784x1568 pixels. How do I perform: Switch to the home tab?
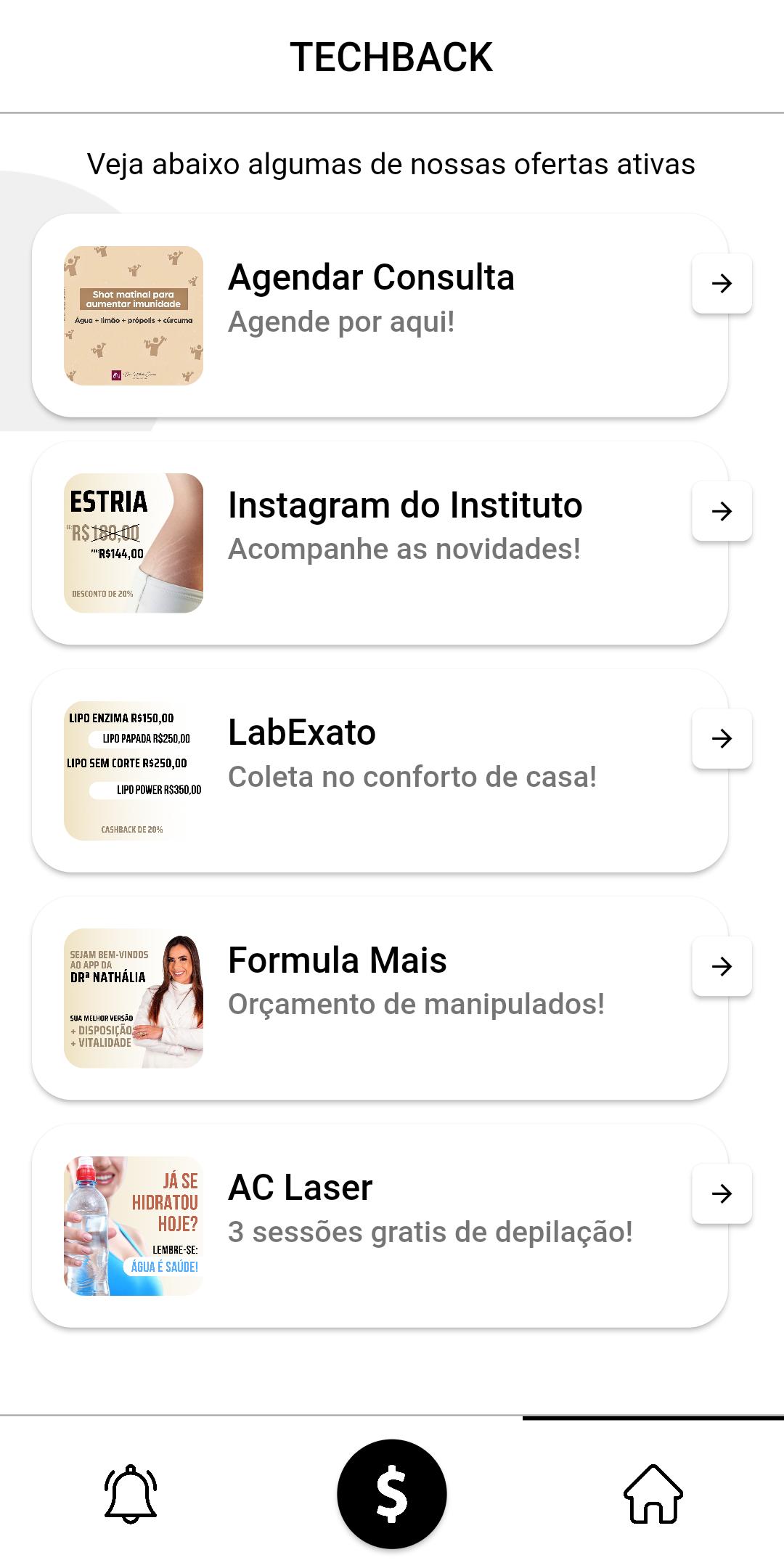coord(653,1494)
